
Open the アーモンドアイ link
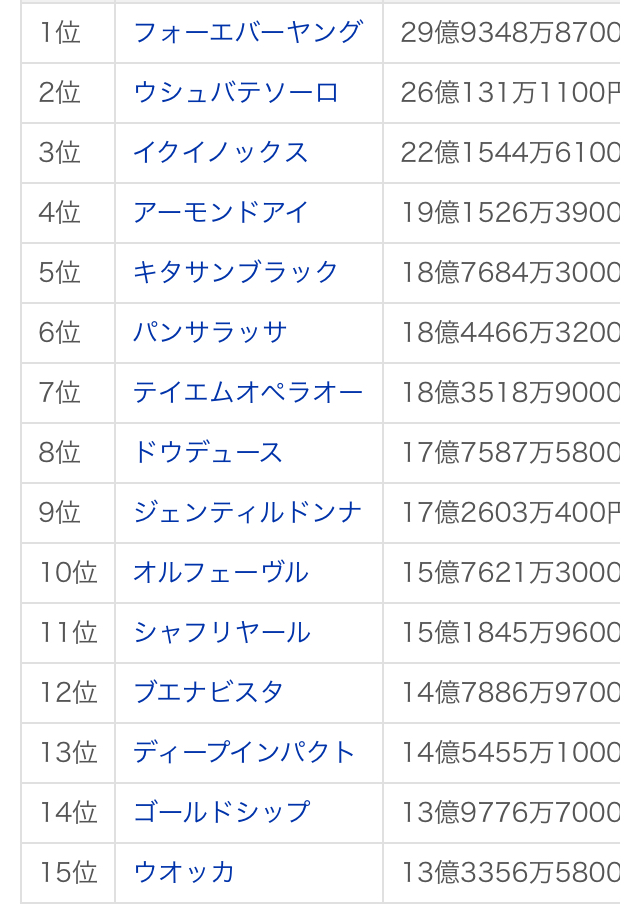tap(220, 212)
